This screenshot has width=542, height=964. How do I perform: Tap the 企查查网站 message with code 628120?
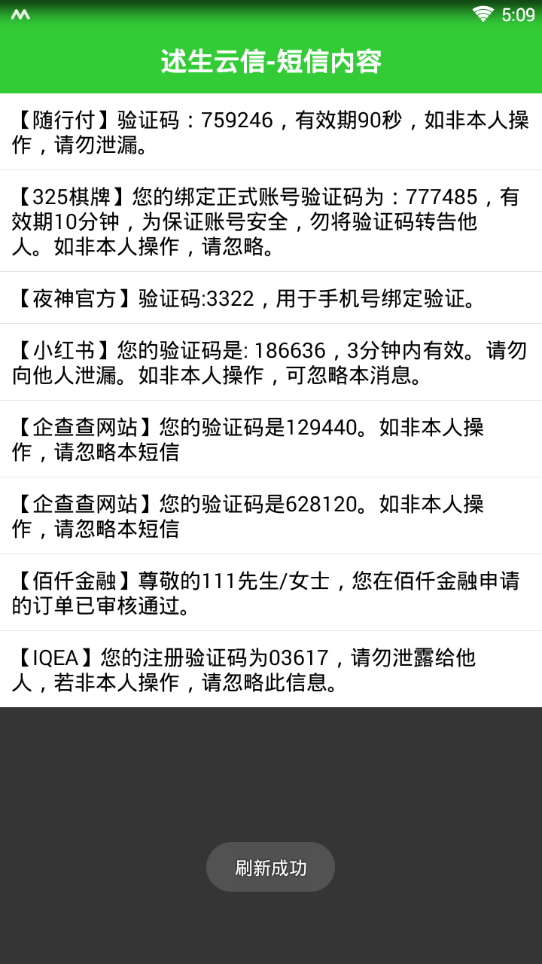point(271,516)
